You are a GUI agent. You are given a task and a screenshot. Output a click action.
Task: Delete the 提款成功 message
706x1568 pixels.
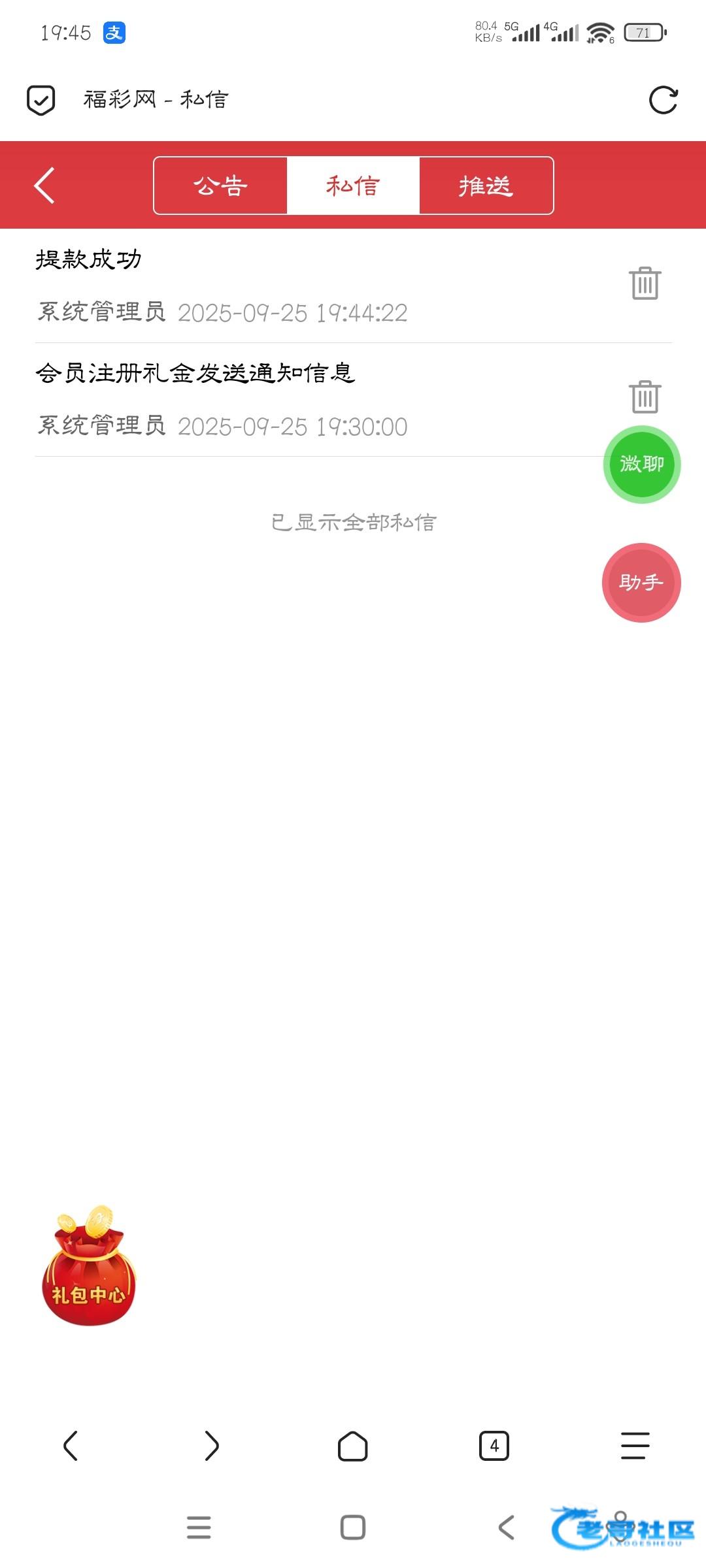645,284
